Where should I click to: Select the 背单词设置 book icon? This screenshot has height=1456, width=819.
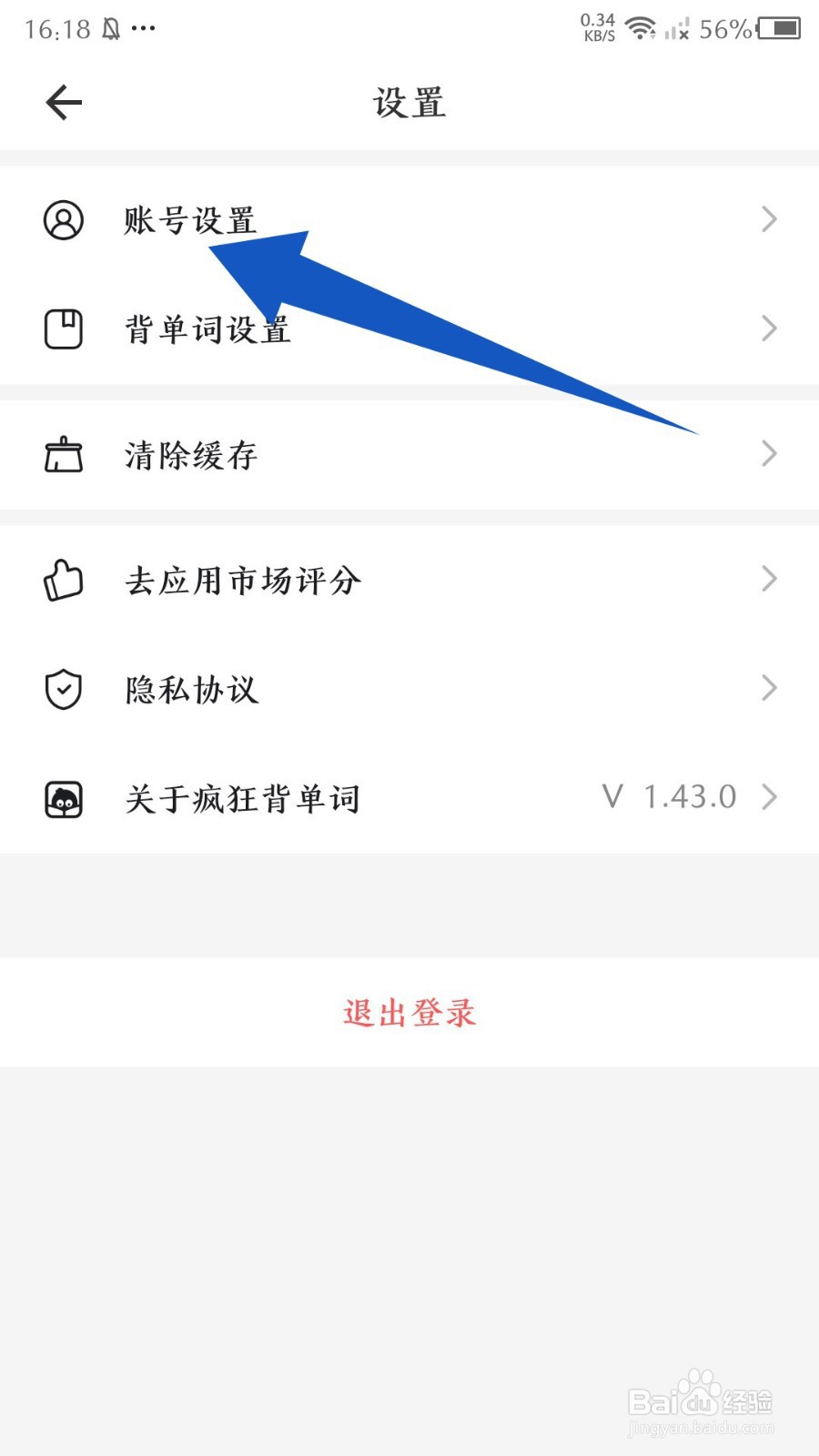[x=62, y=329]
